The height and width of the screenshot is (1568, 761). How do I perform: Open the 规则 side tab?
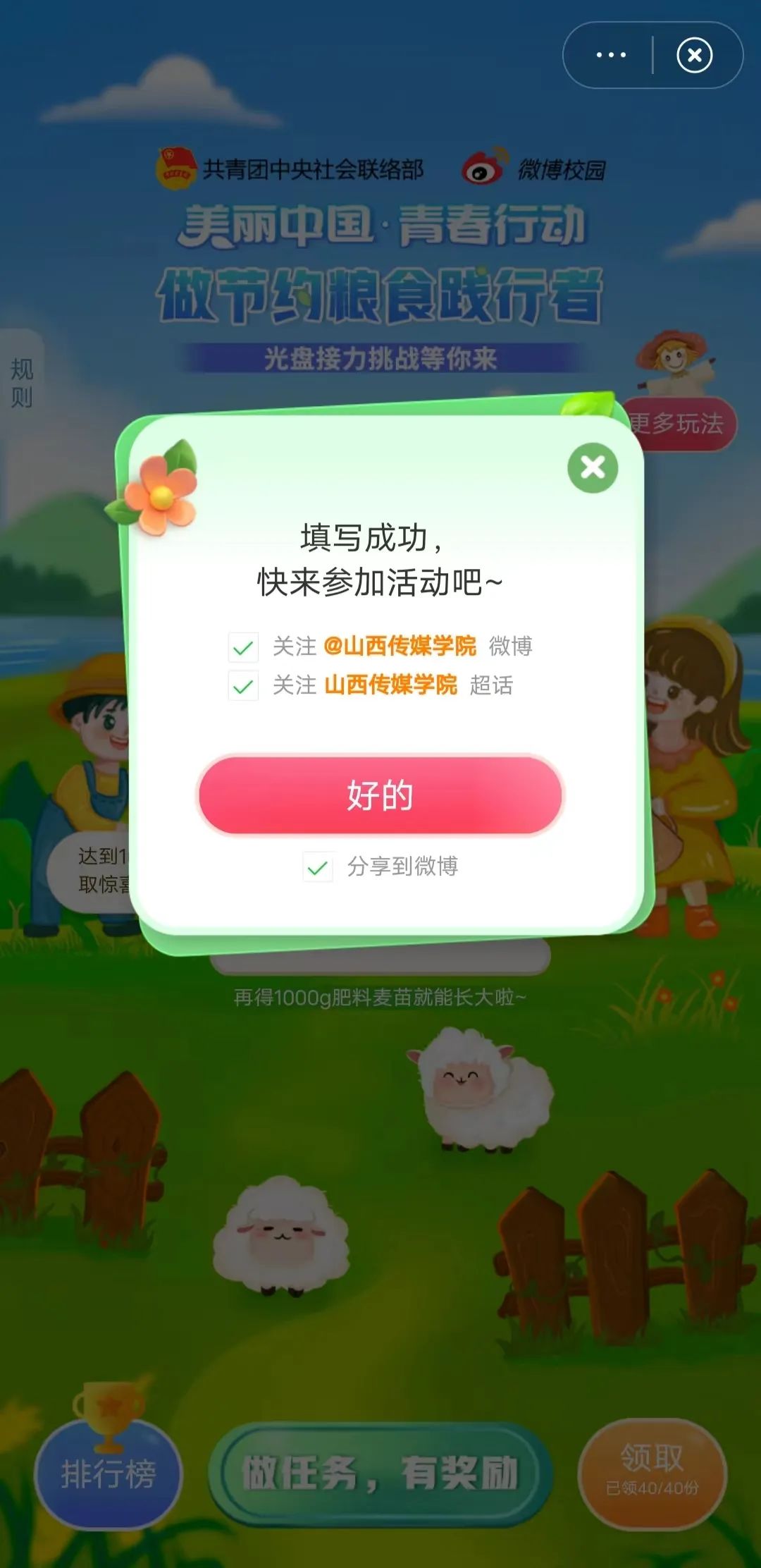point(22,383)
